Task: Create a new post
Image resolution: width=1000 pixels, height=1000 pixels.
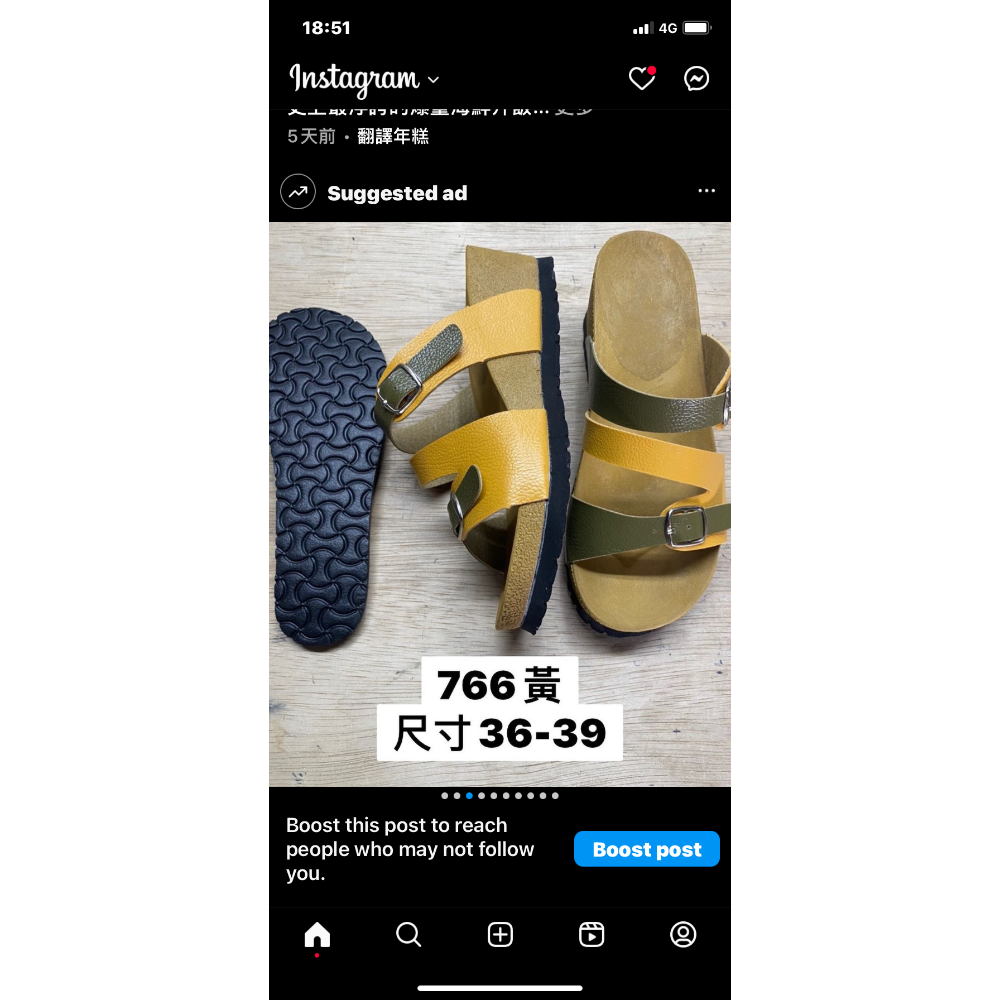Action: tap(500, 935)
